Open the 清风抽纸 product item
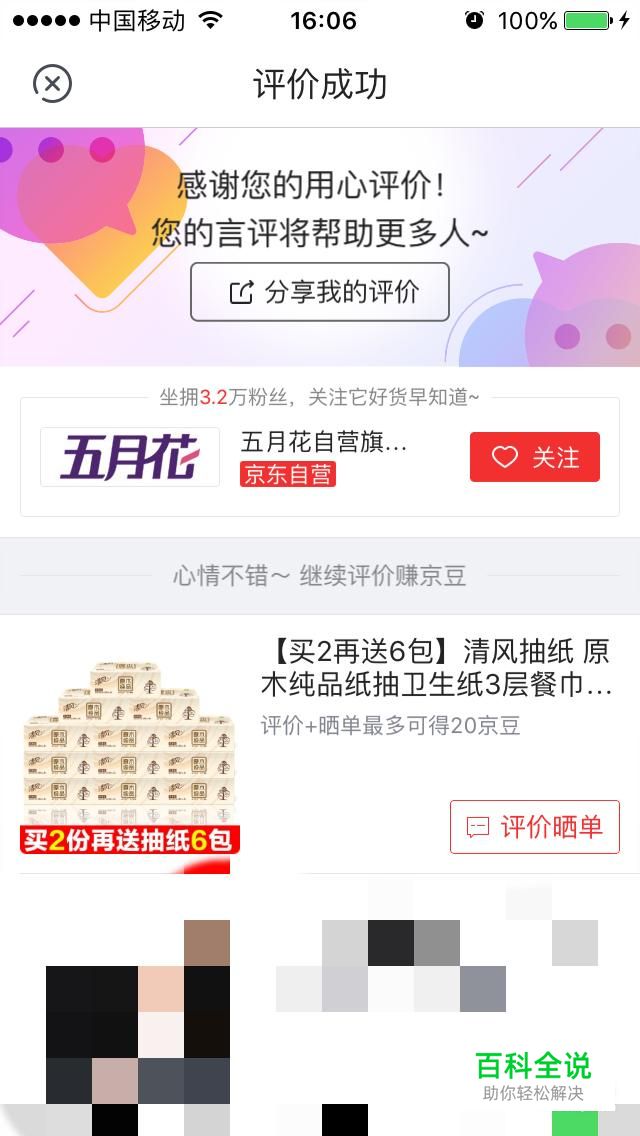Screen dimensions: 640x1136 click(x=437, y=668)
